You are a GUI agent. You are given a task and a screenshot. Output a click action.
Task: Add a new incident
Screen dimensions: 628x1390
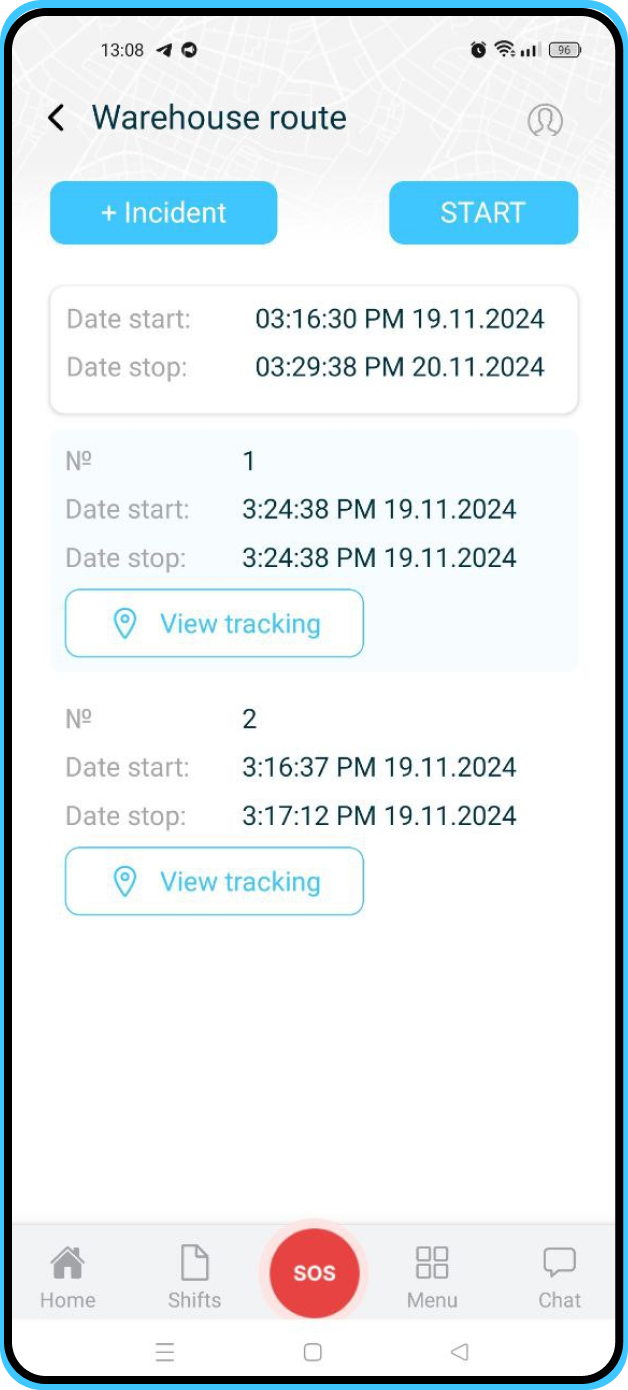(164, 213)
